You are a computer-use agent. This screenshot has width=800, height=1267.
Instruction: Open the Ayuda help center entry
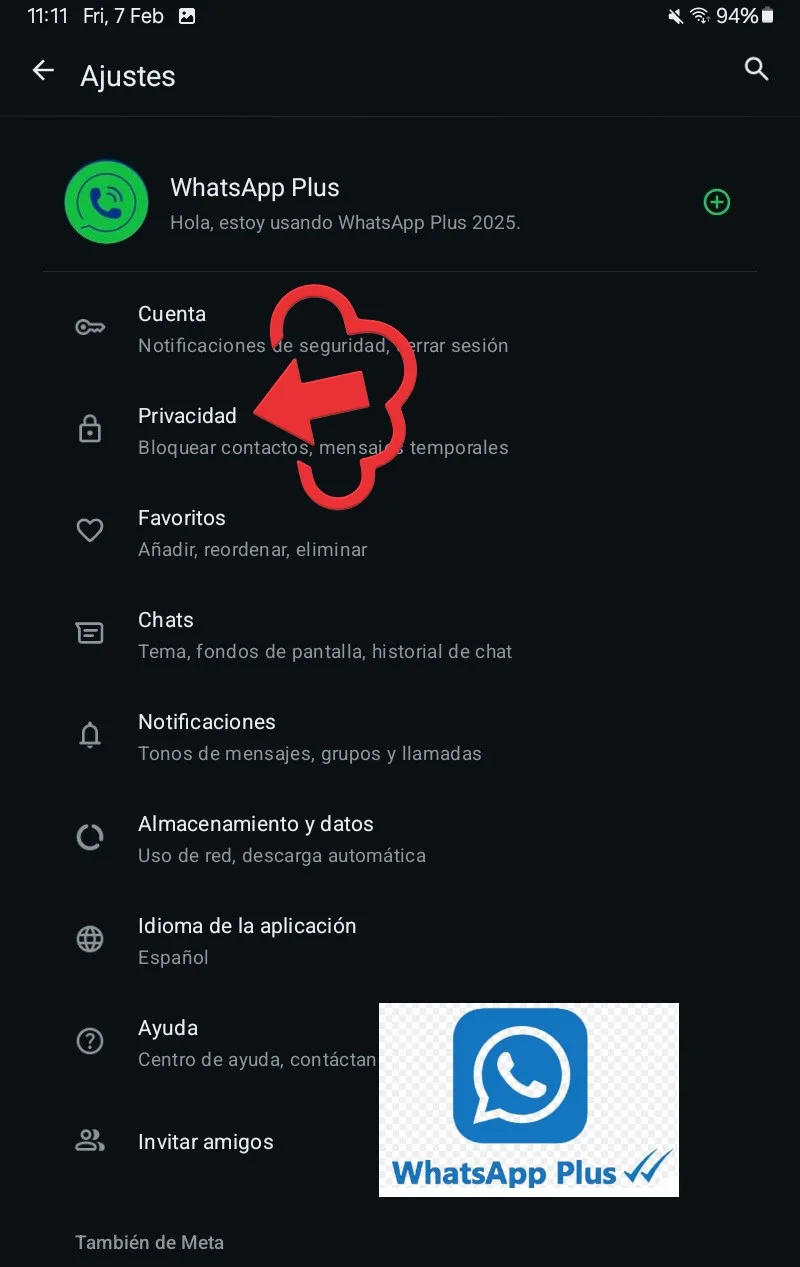168,1027
